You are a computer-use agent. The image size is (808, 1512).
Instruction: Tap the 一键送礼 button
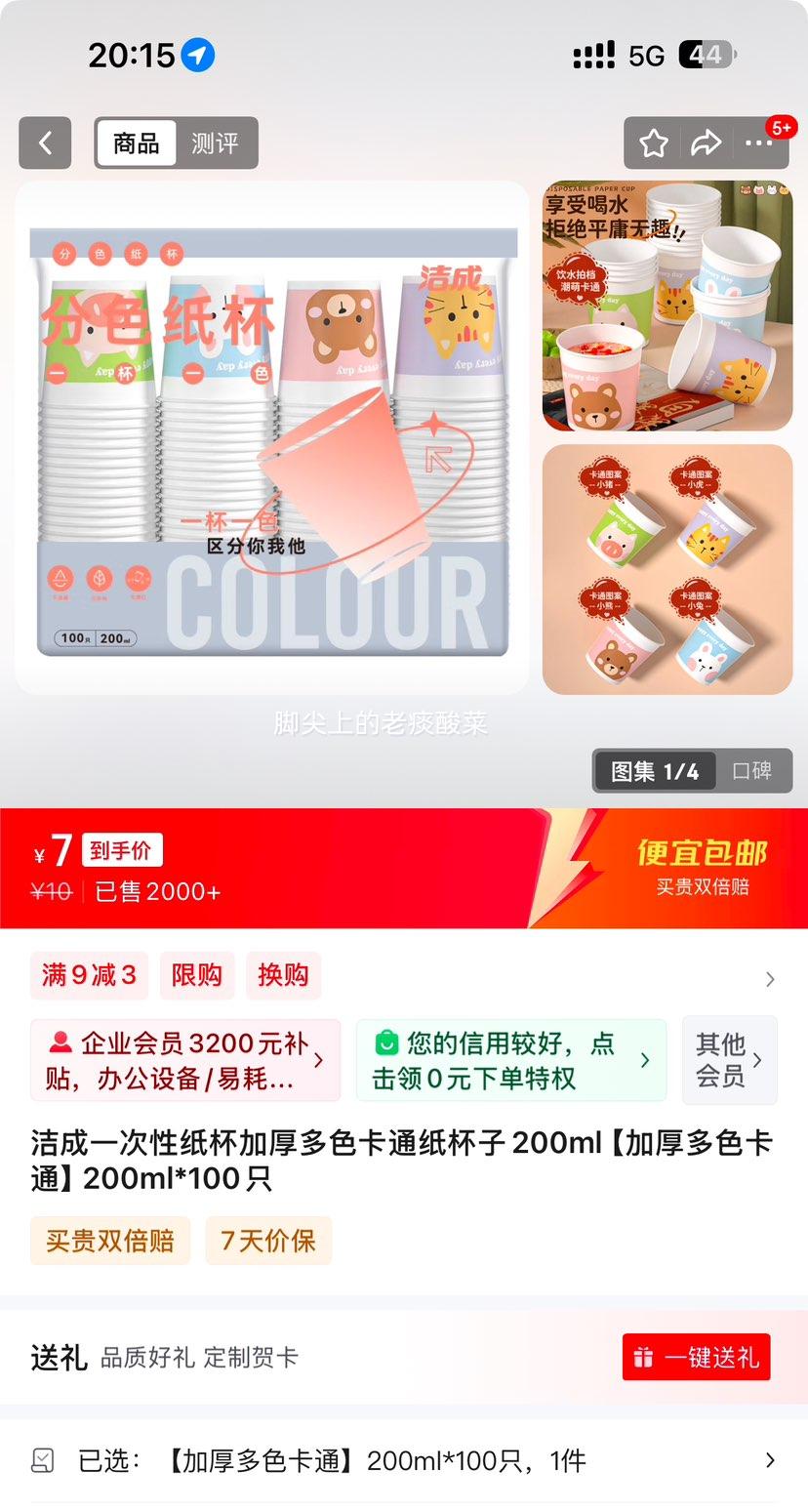pyautogui.click(x=697, y=1357)
